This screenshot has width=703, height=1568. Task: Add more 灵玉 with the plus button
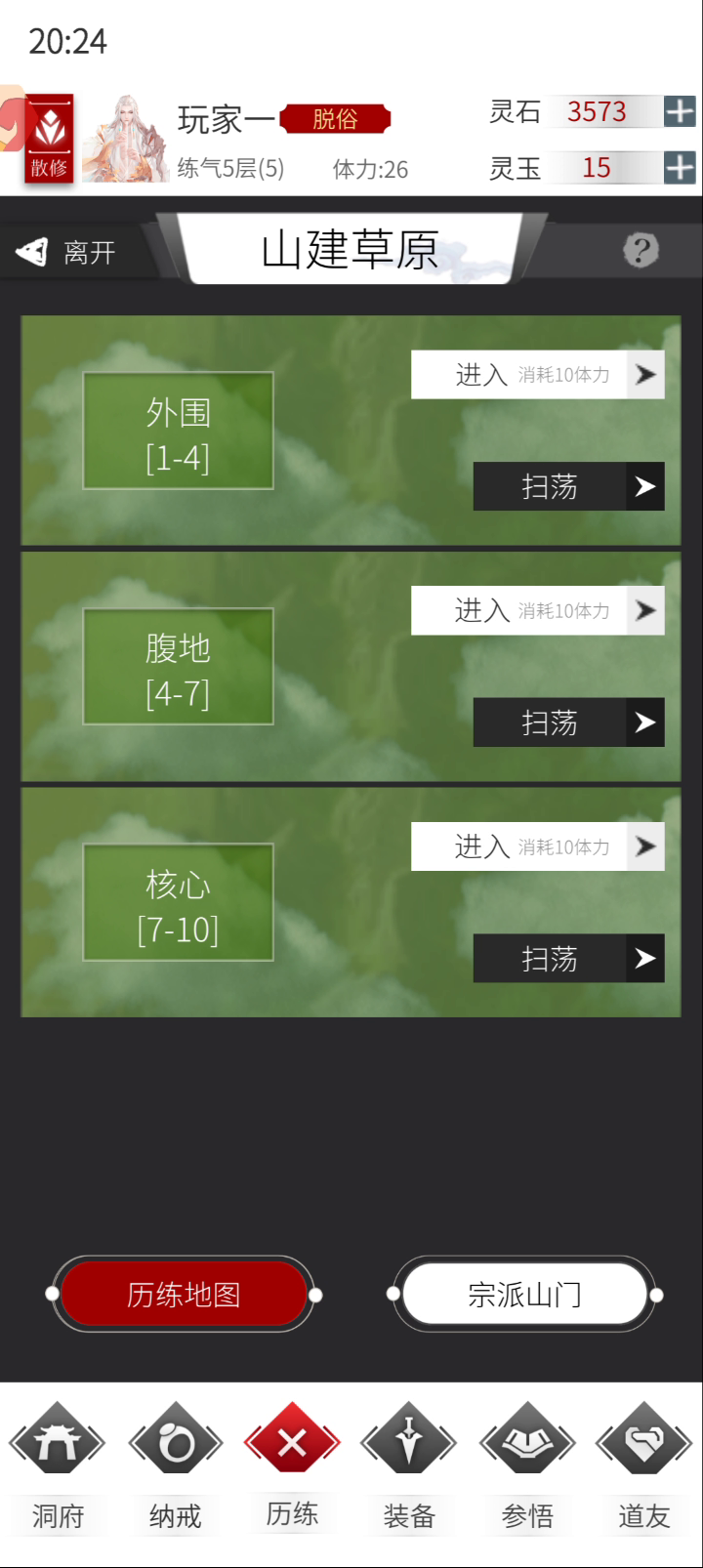(680, 168)
